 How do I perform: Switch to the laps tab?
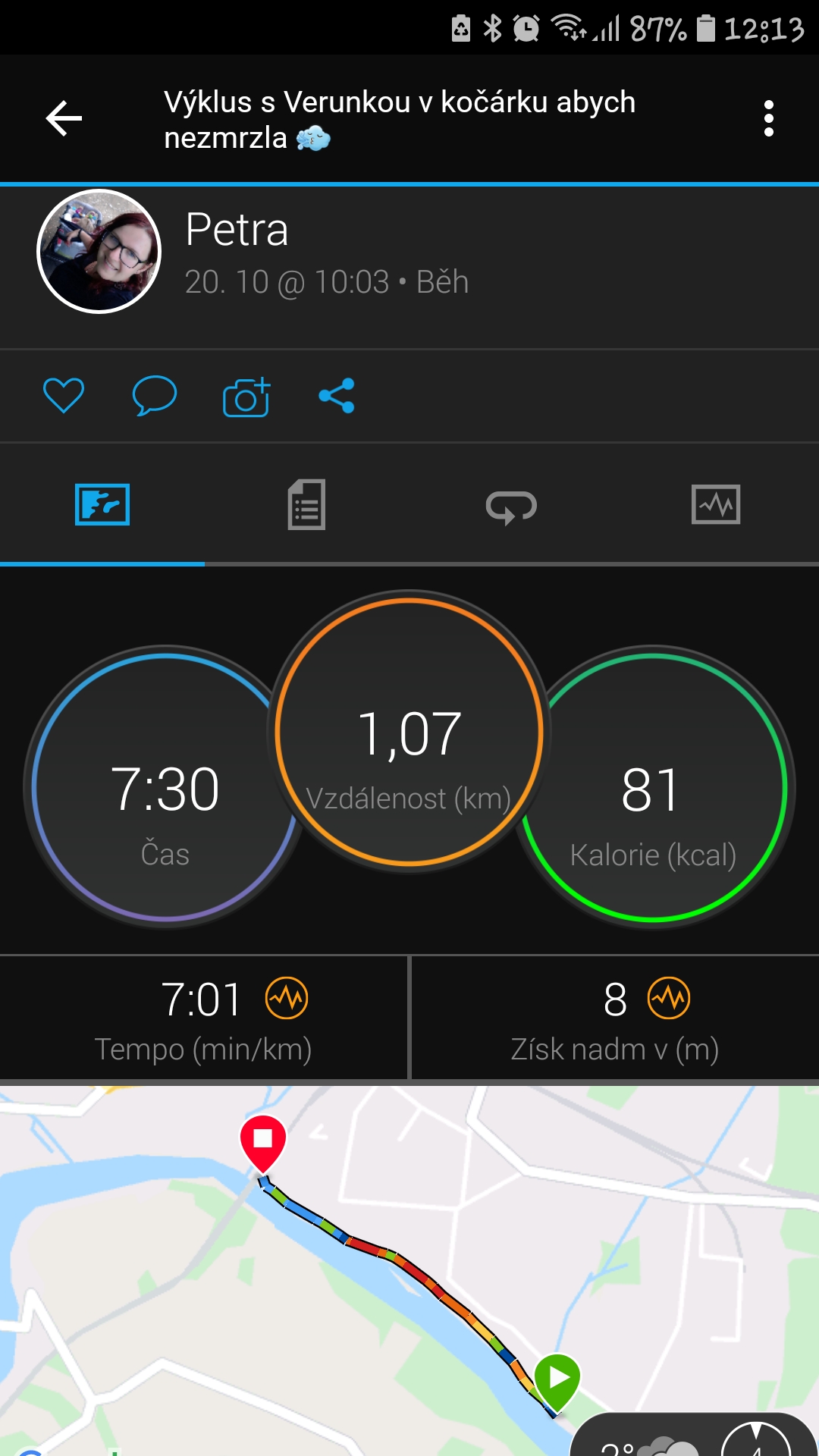pos(511,507)
